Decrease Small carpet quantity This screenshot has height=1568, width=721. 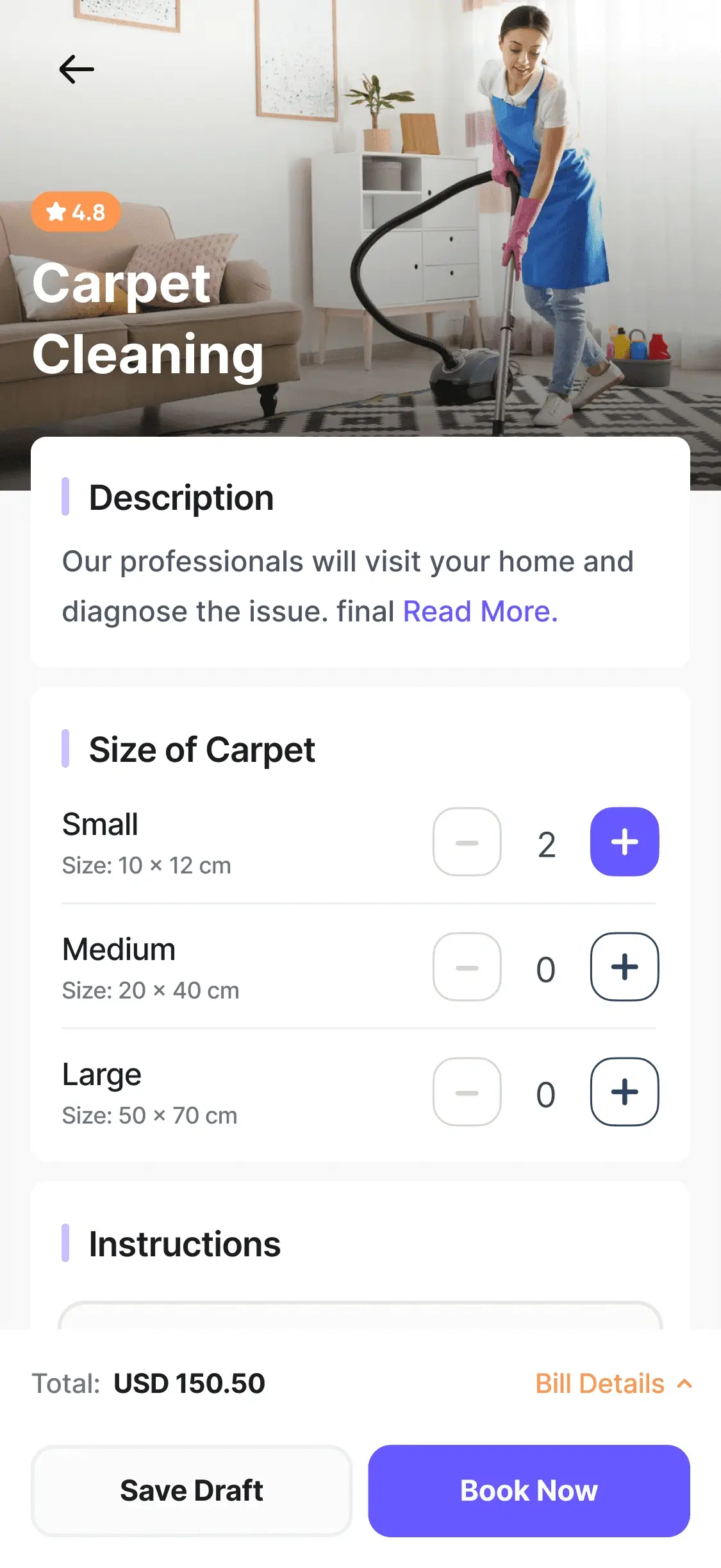point(467,842)
